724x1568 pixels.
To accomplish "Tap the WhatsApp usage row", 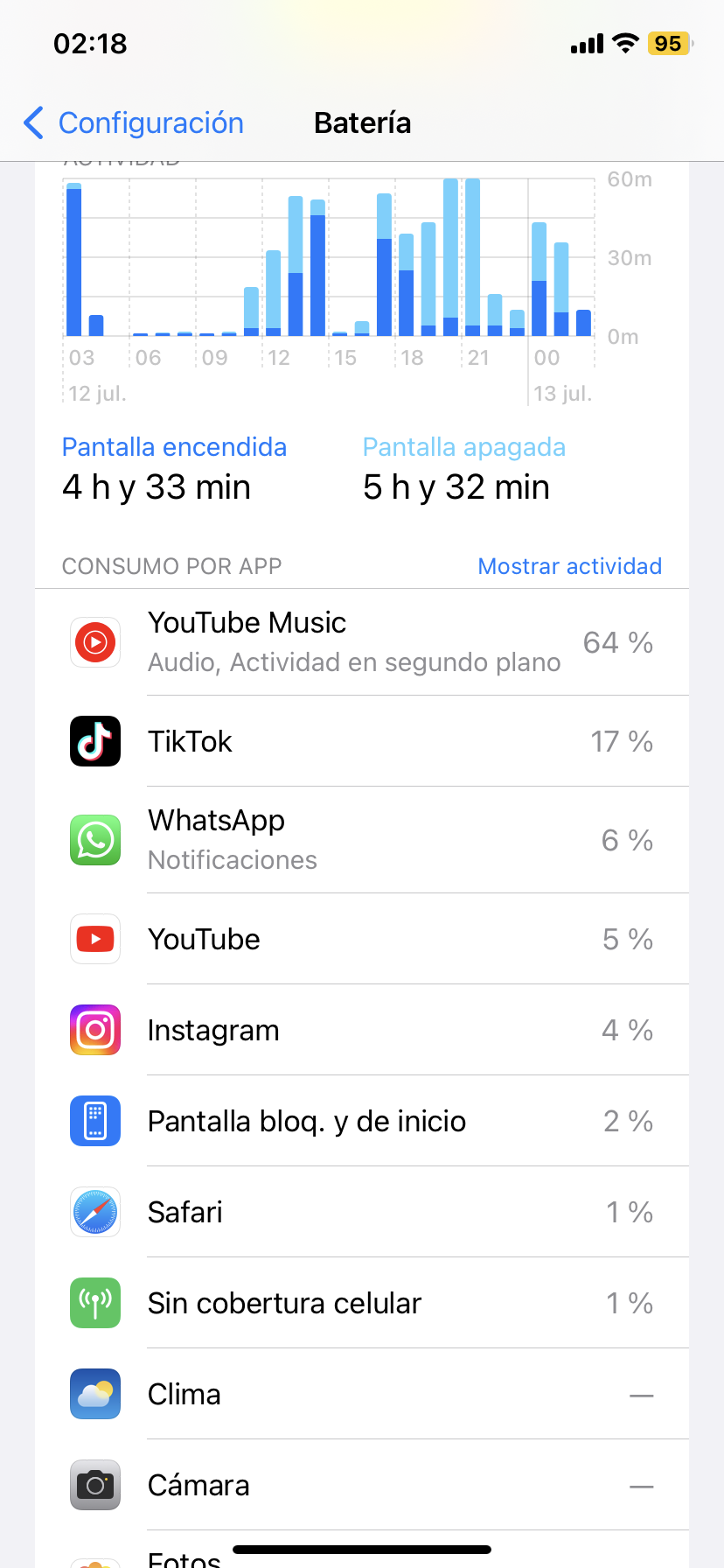I will (x=362, y=840).
